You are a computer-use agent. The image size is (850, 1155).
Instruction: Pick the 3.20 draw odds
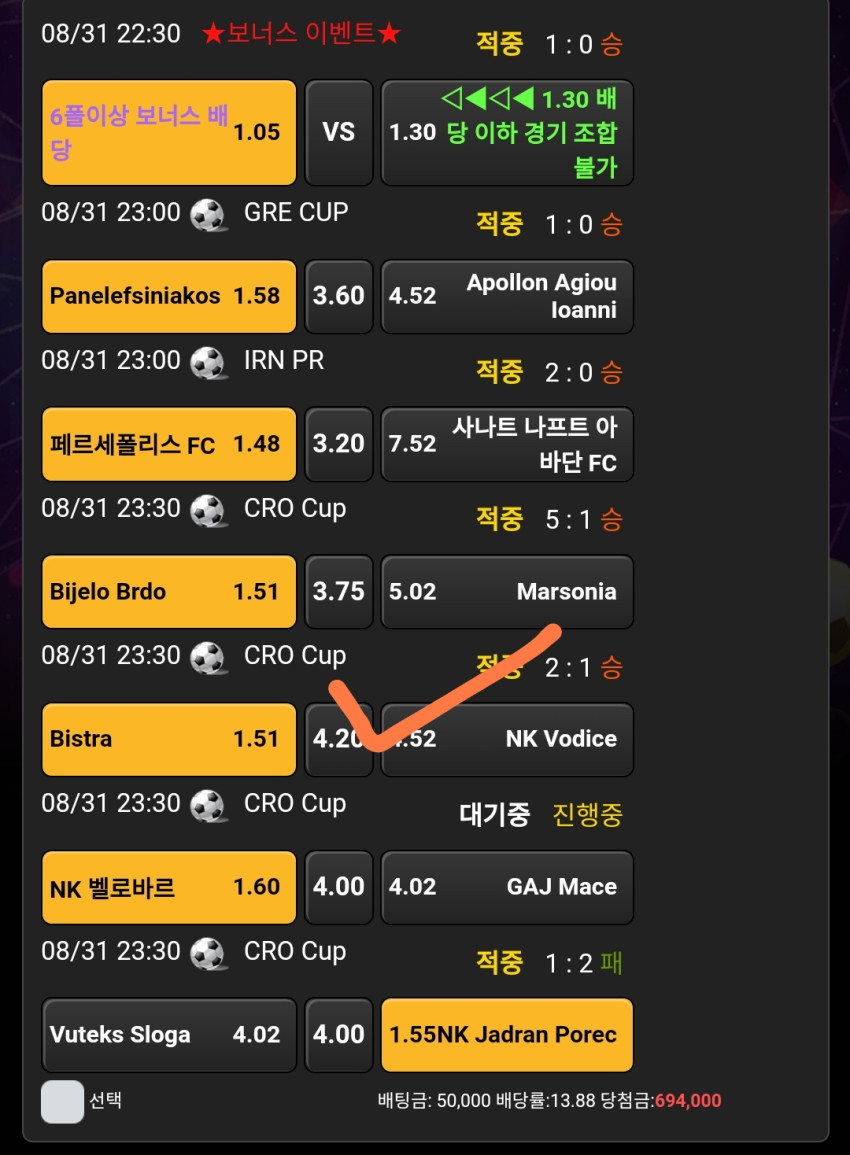click(x=339, y=444)
